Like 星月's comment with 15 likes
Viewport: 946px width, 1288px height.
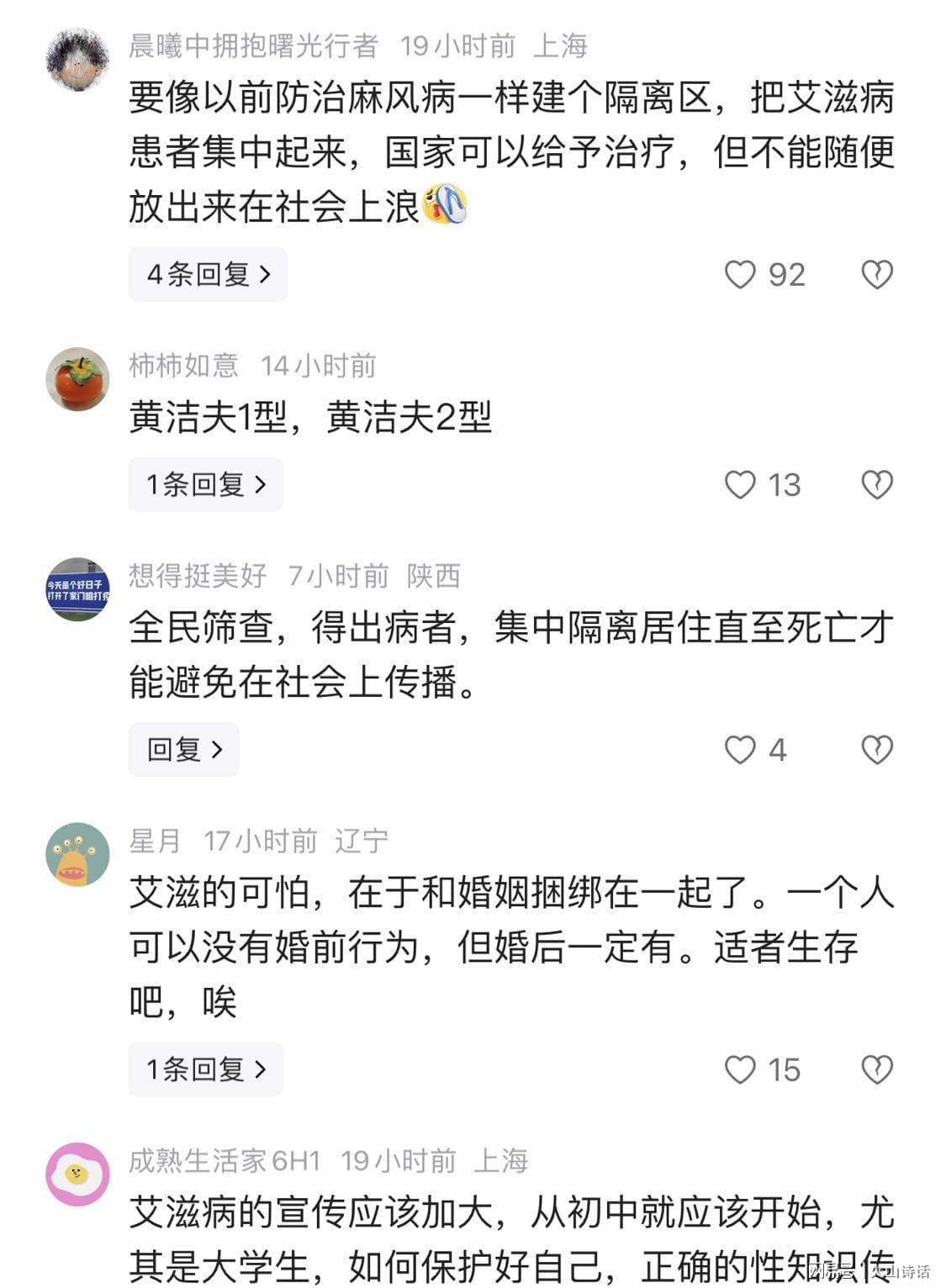pyautogui.click(x=741, y=1070)
